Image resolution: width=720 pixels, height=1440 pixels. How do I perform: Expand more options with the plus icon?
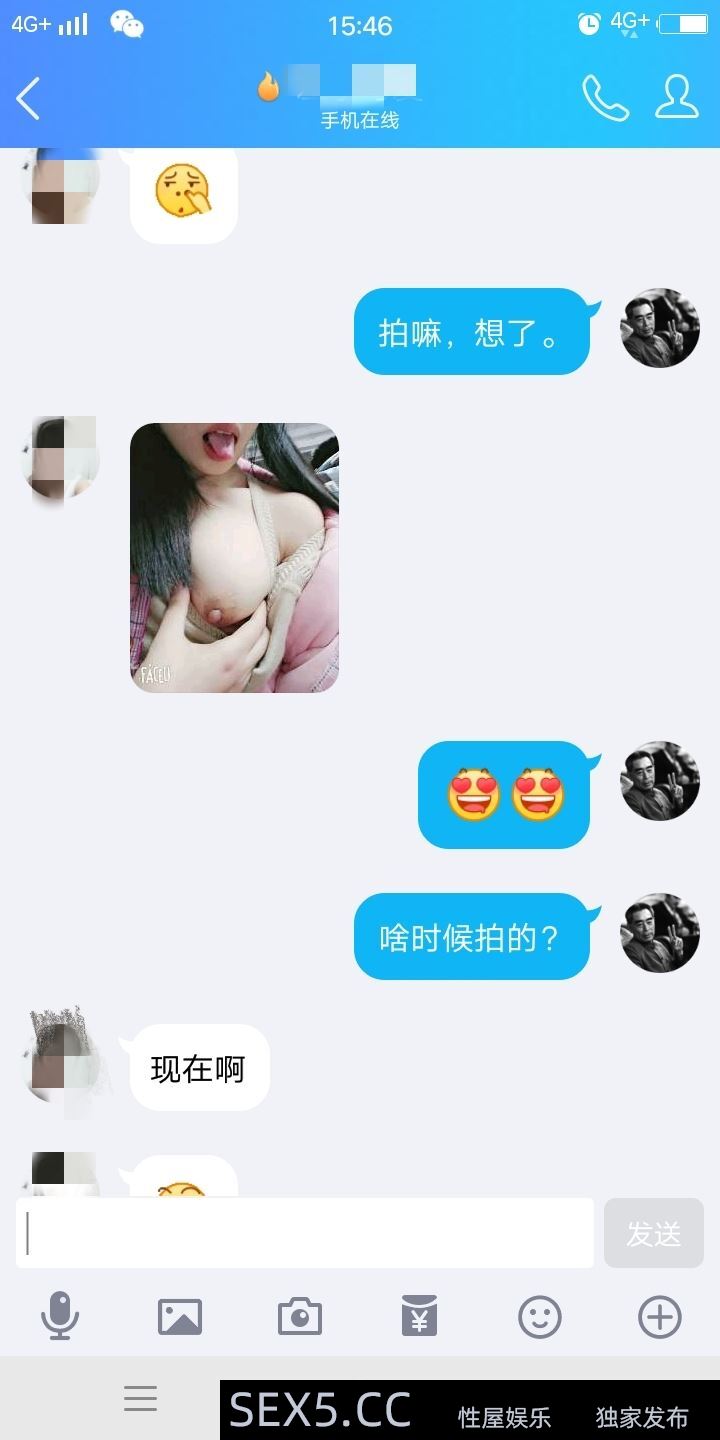660,1316
